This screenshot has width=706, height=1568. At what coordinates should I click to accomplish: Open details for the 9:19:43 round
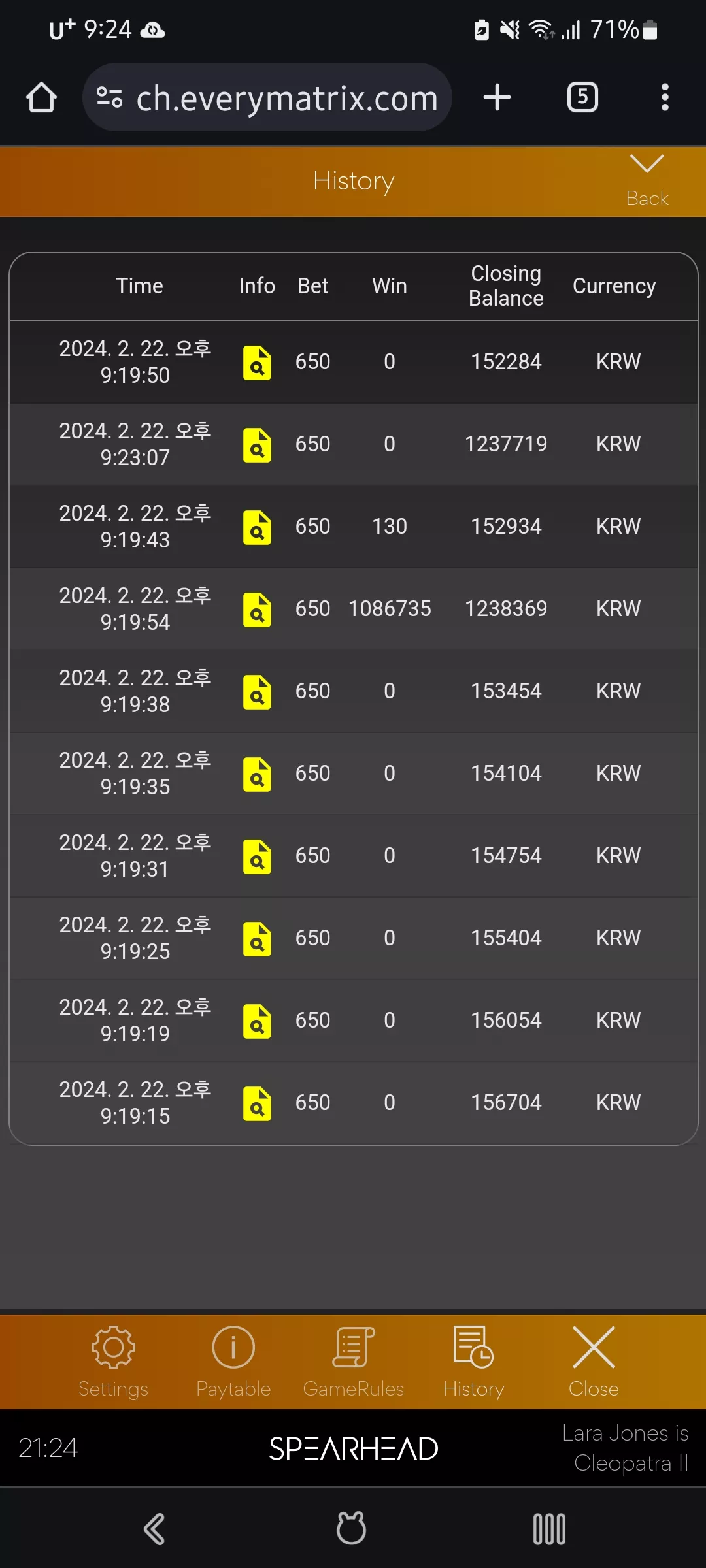[x=257, y=527]
